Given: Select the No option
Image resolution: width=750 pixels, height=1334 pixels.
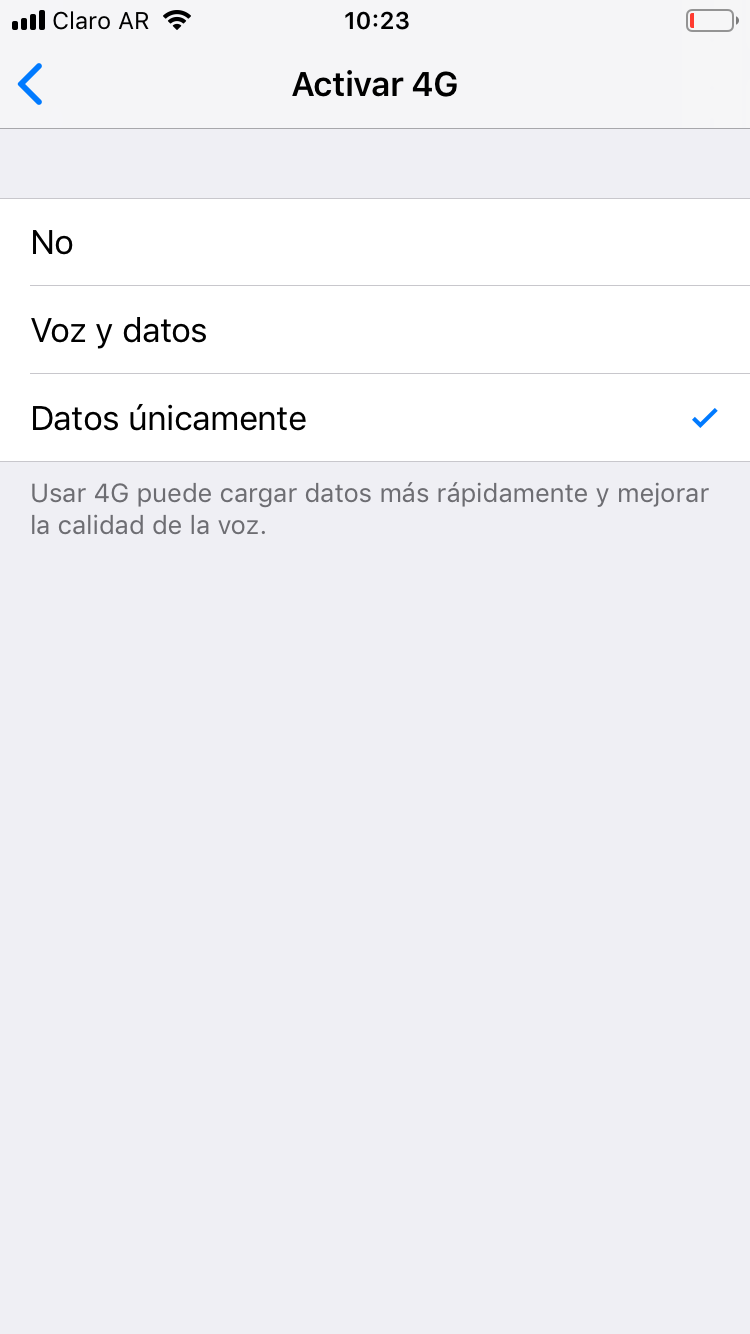Looking at the screenshot, I should point(375,242).
